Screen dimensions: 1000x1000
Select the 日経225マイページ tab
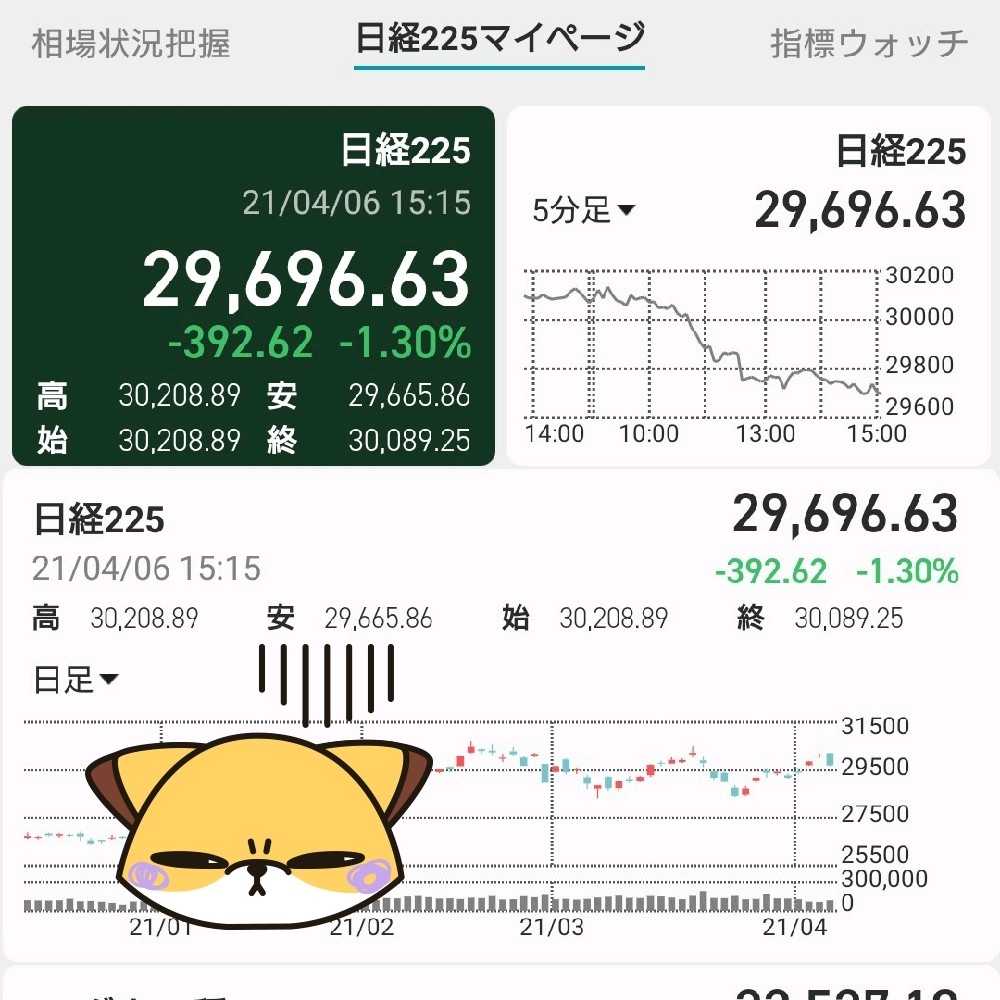(x=499, y=40)
